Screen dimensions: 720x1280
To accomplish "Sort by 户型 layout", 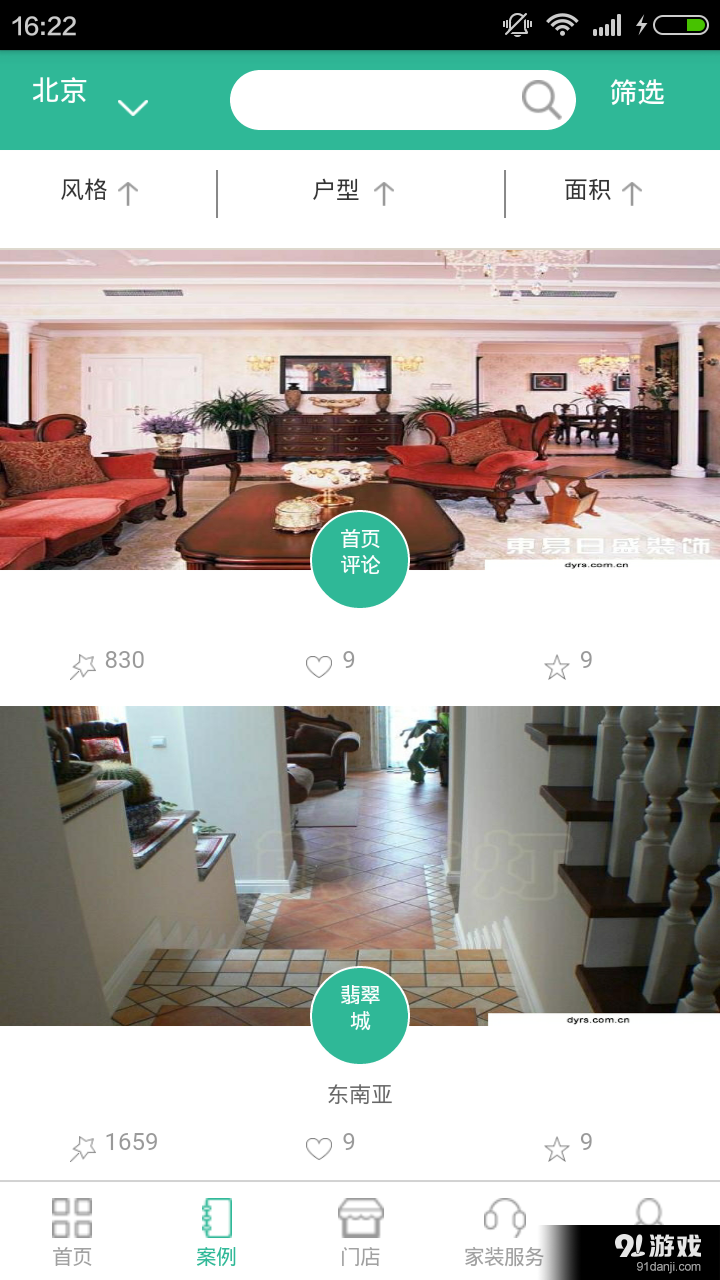I will [x=353, y=191].
